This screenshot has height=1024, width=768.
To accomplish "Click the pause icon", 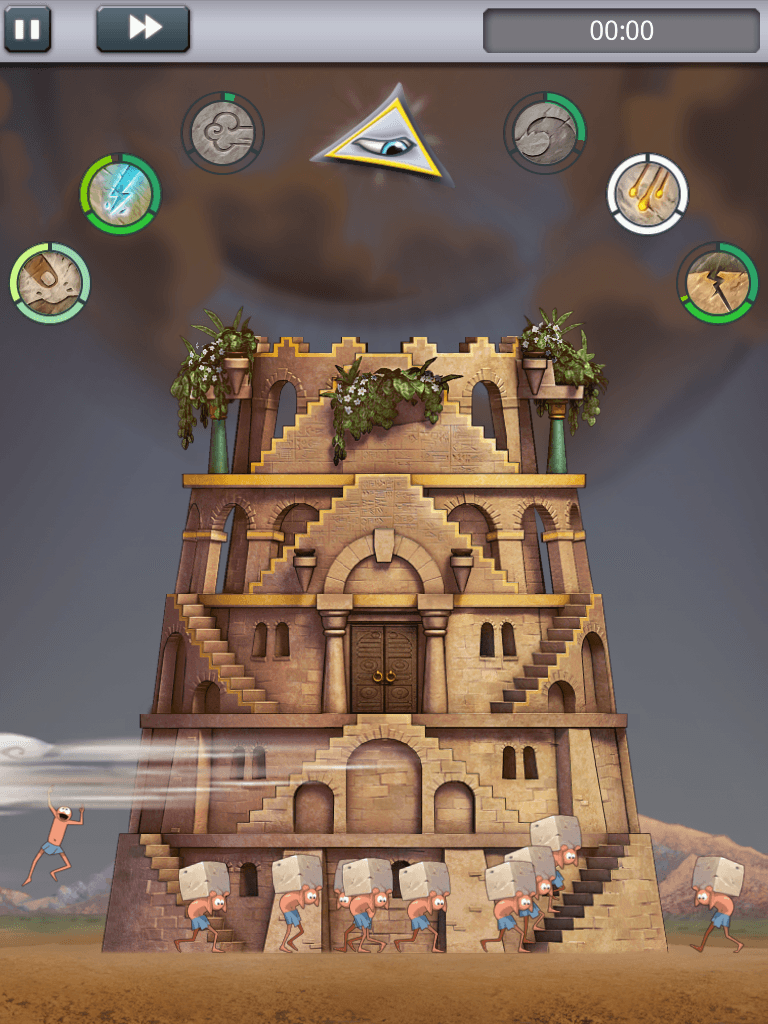I will [x=29, y=29].
